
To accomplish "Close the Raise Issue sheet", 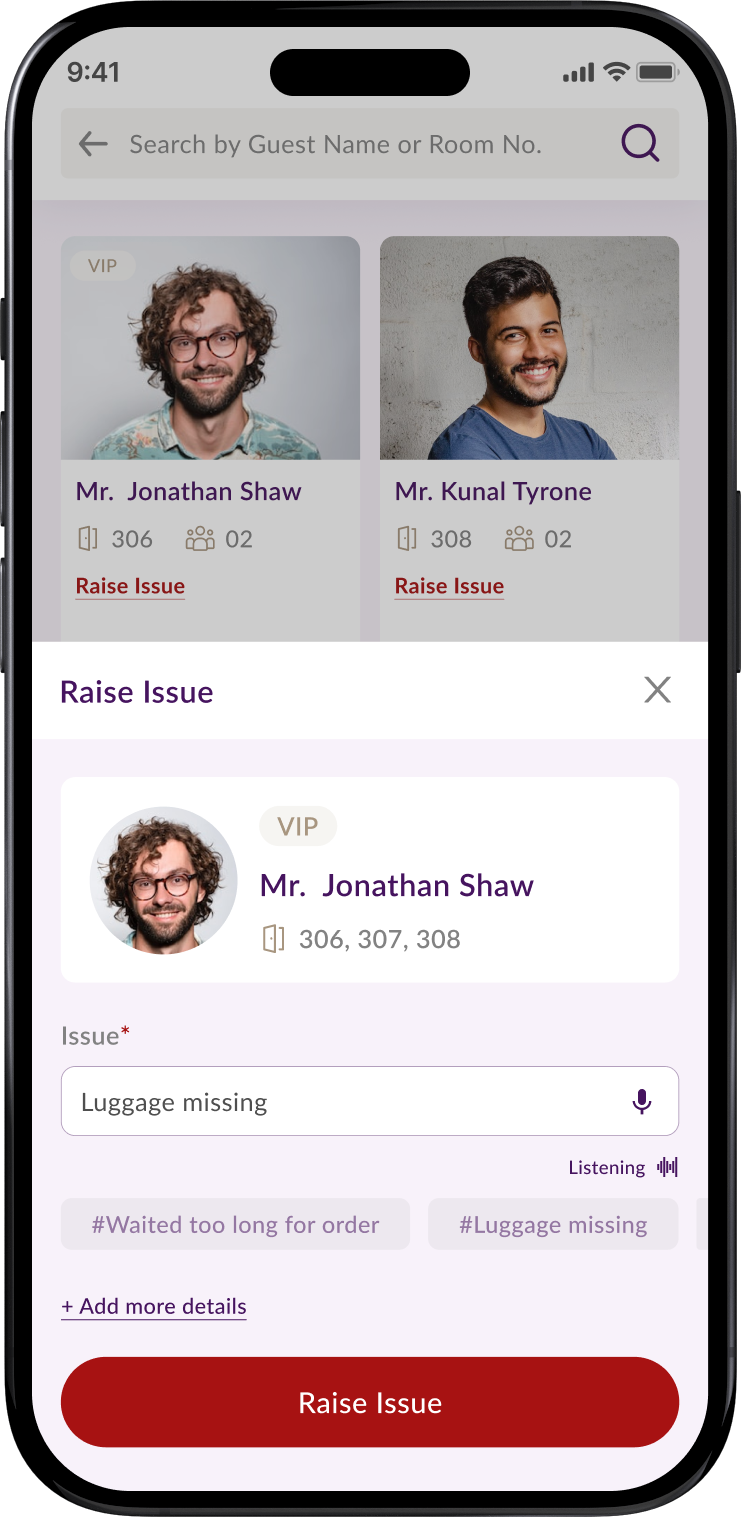I will point(657,690).
